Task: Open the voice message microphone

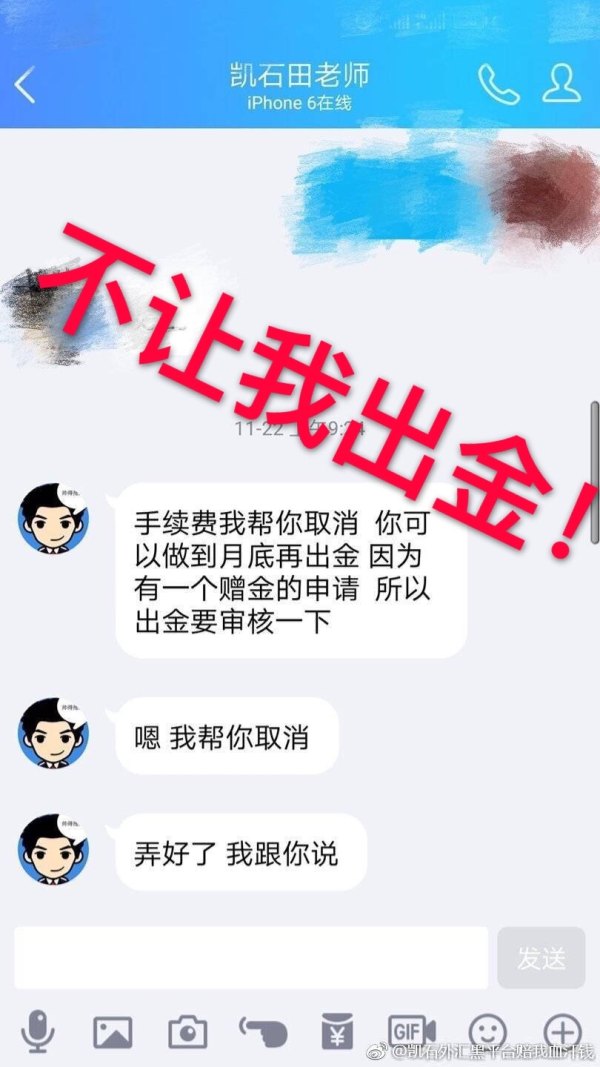Action: pyautogui.click(x=39, y=1031)
